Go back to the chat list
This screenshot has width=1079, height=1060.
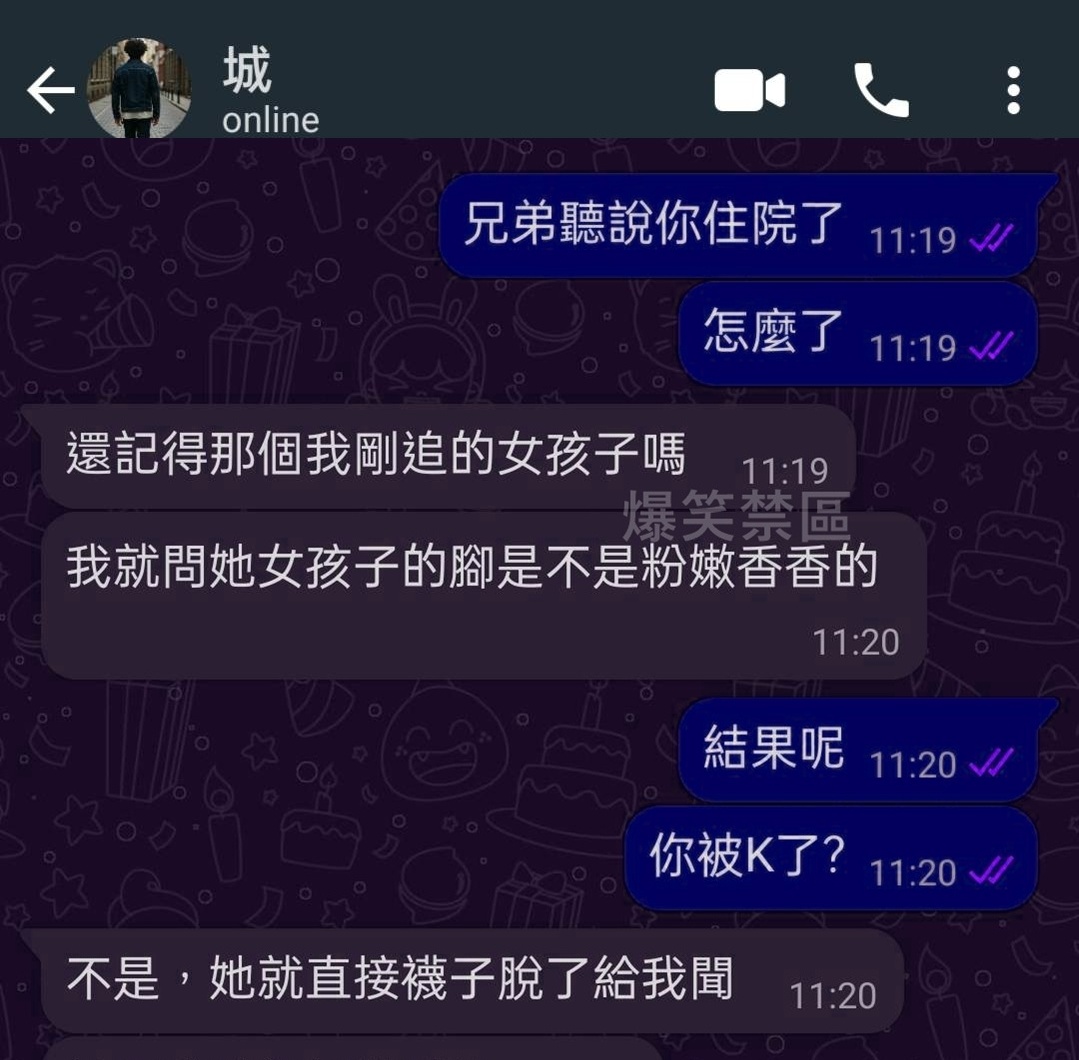click(x=50, y=92)
